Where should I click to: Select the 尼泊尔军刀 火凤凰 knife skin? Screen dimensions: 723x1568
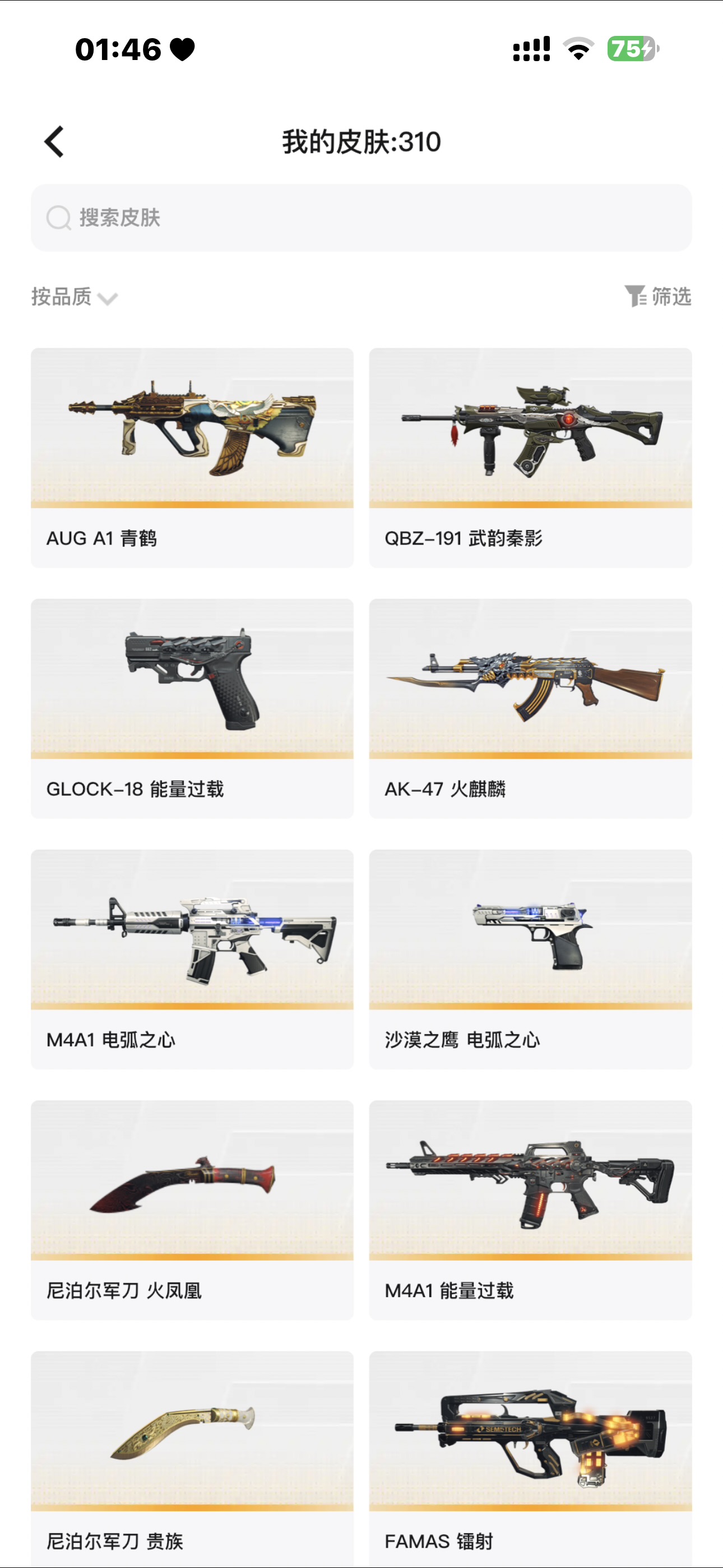192,1210
